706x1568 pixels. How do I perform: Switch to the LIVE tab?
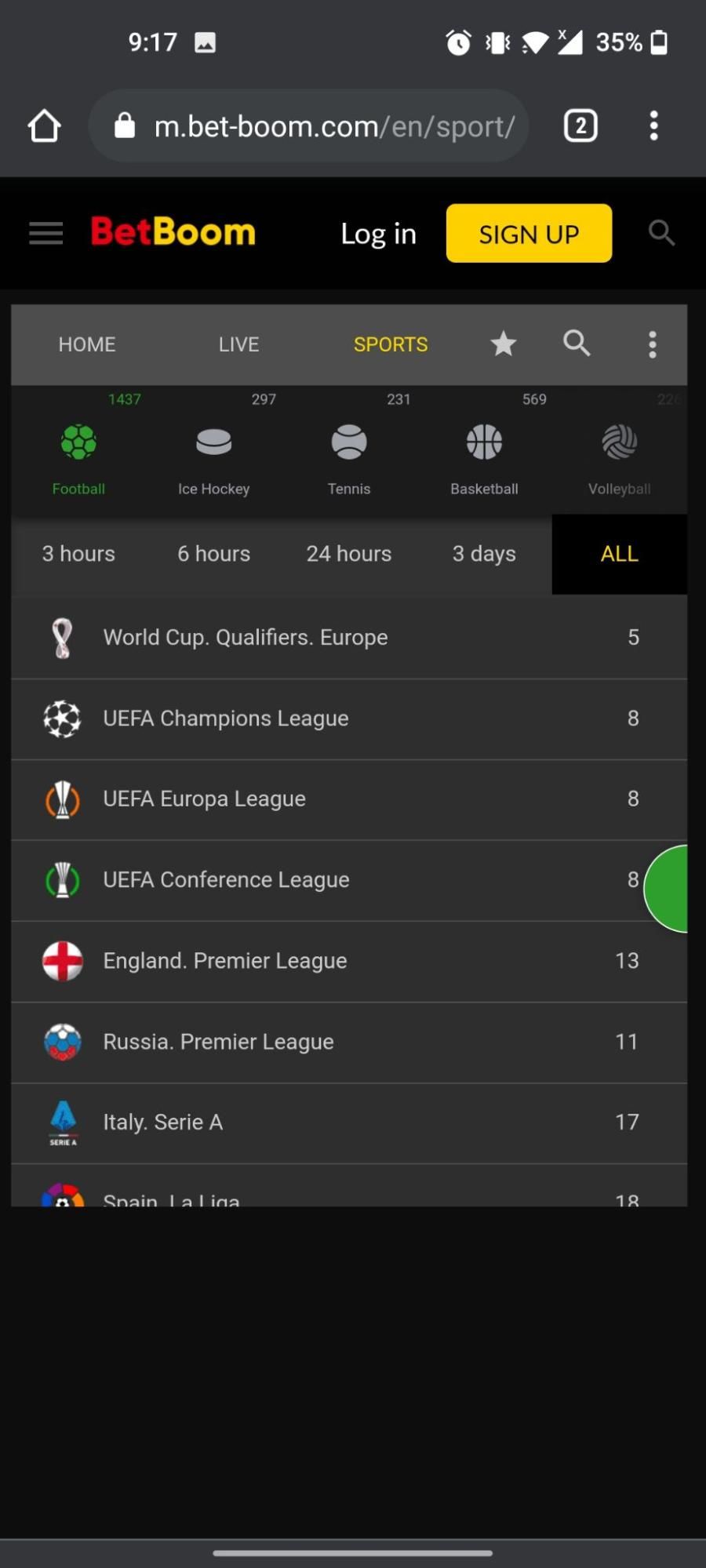pos(238,344)
